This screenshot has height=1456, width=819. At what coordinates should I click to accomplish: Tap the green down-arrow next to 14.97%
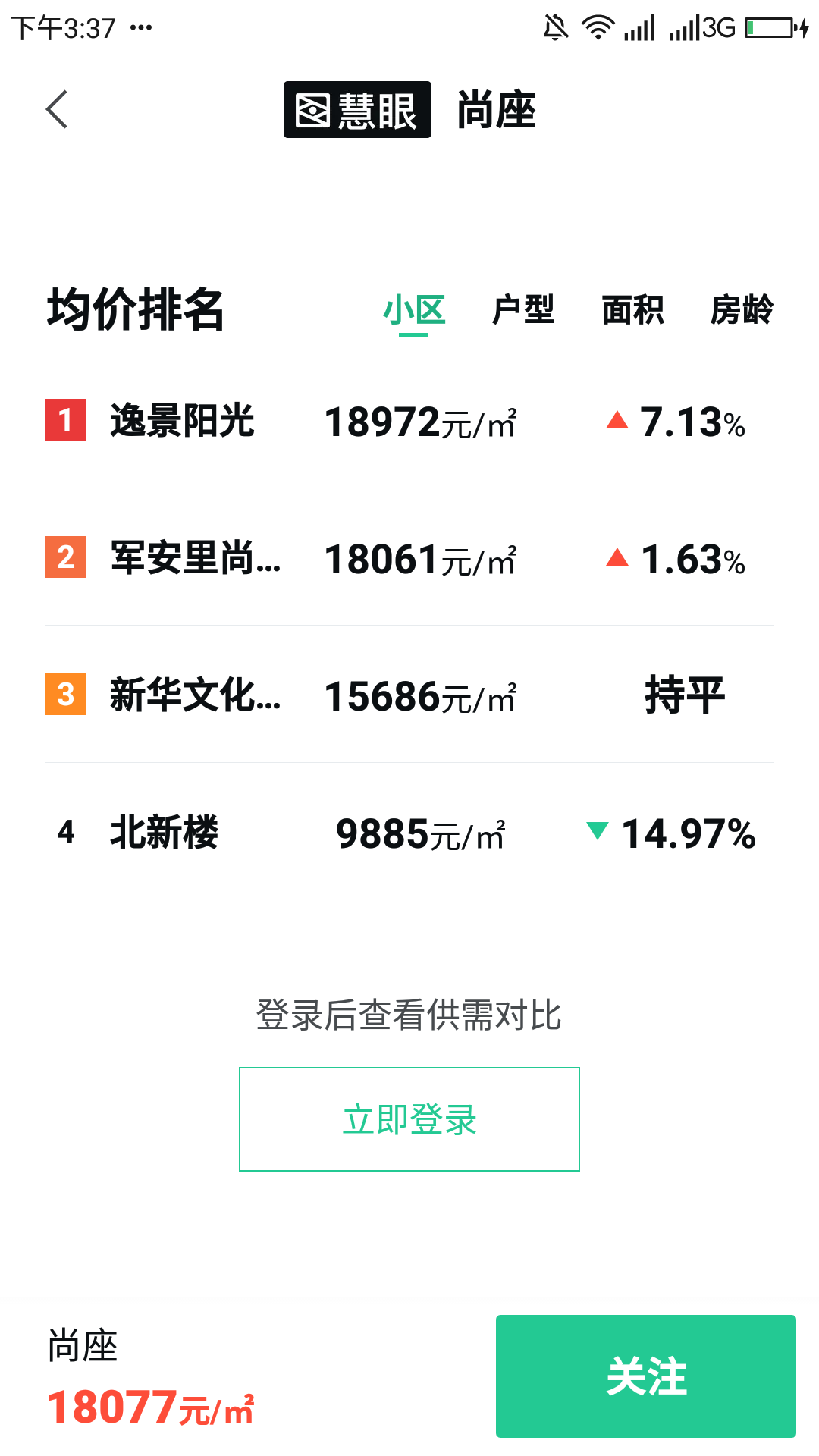click(x=598, y=832)
